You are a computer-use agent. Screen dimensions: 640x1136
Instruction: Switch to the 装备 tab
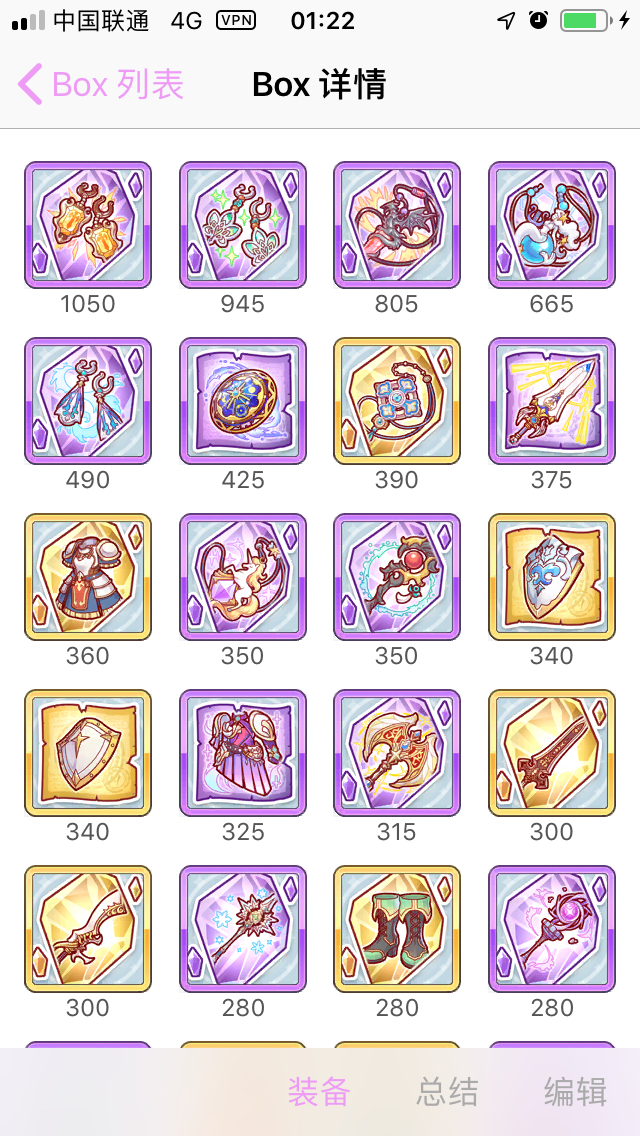[x=319, y=1092]
